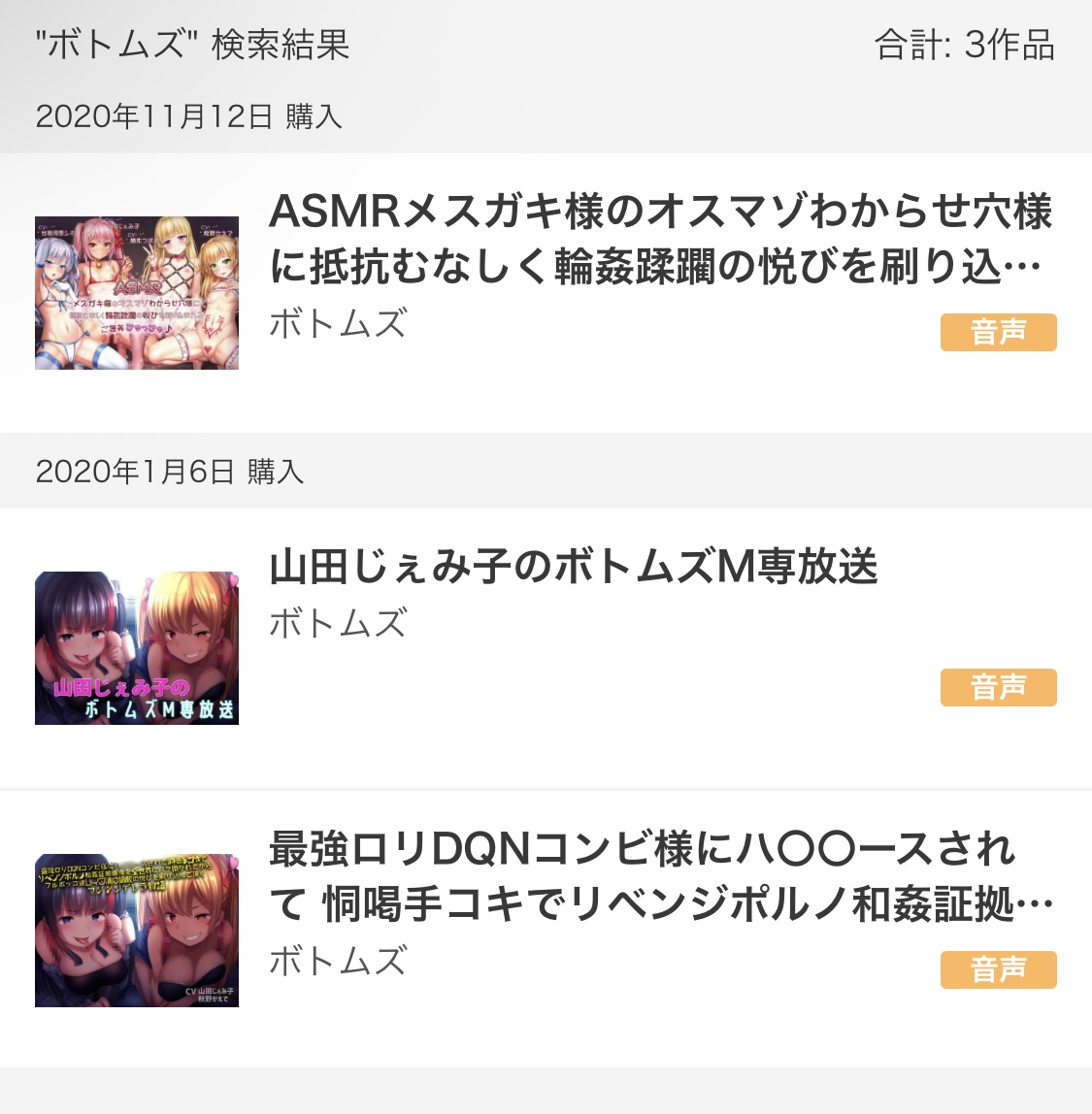1092x1114 pixels.
Task: Open the work titled ASMR from 2020年11月12日
Action: pyautogui.click(x=660, y=239)
